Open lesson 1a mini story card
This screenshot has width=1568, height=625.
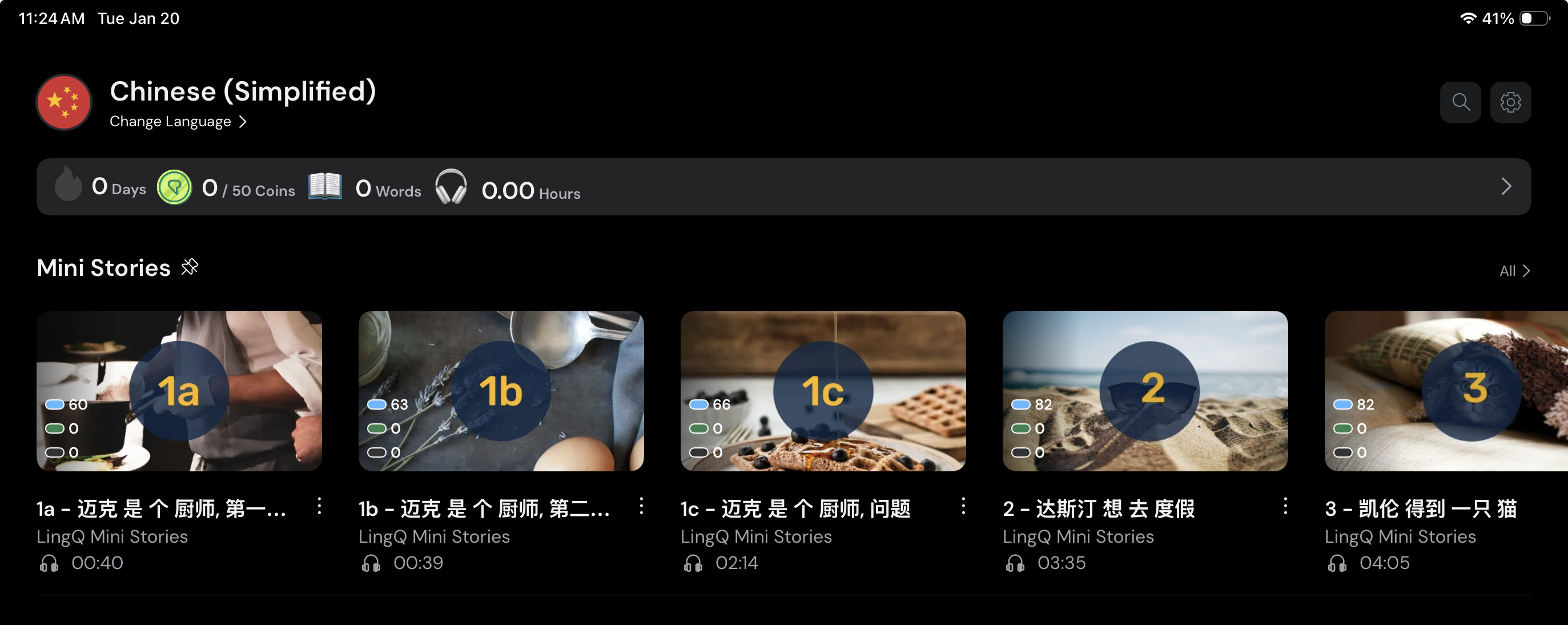[x=179, y=391]
